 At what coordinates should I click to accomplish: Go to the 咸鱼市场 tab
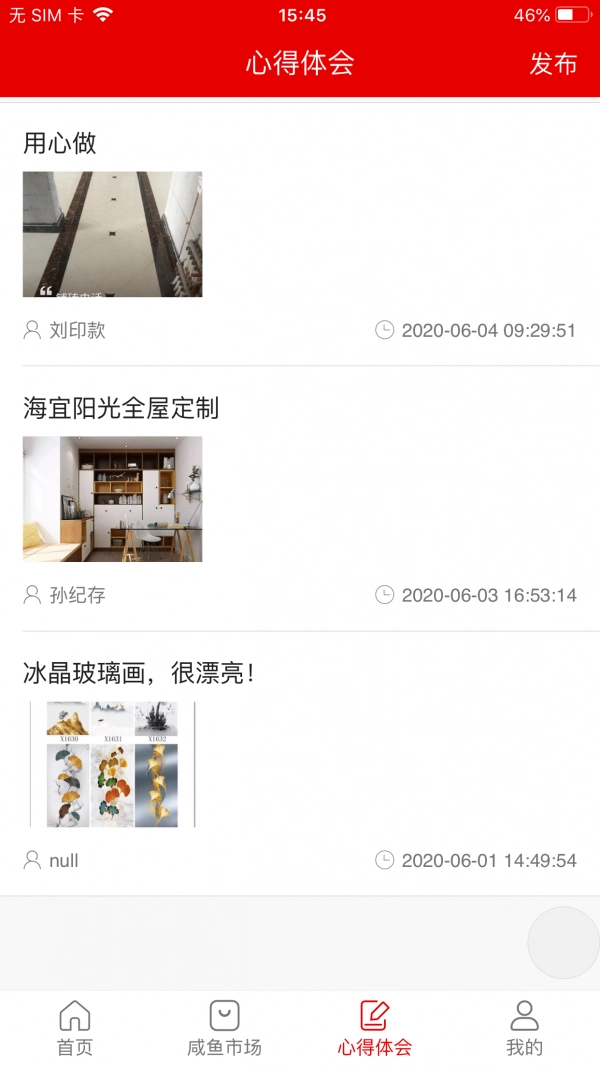pyautogui.click(x=225, y=1028)
